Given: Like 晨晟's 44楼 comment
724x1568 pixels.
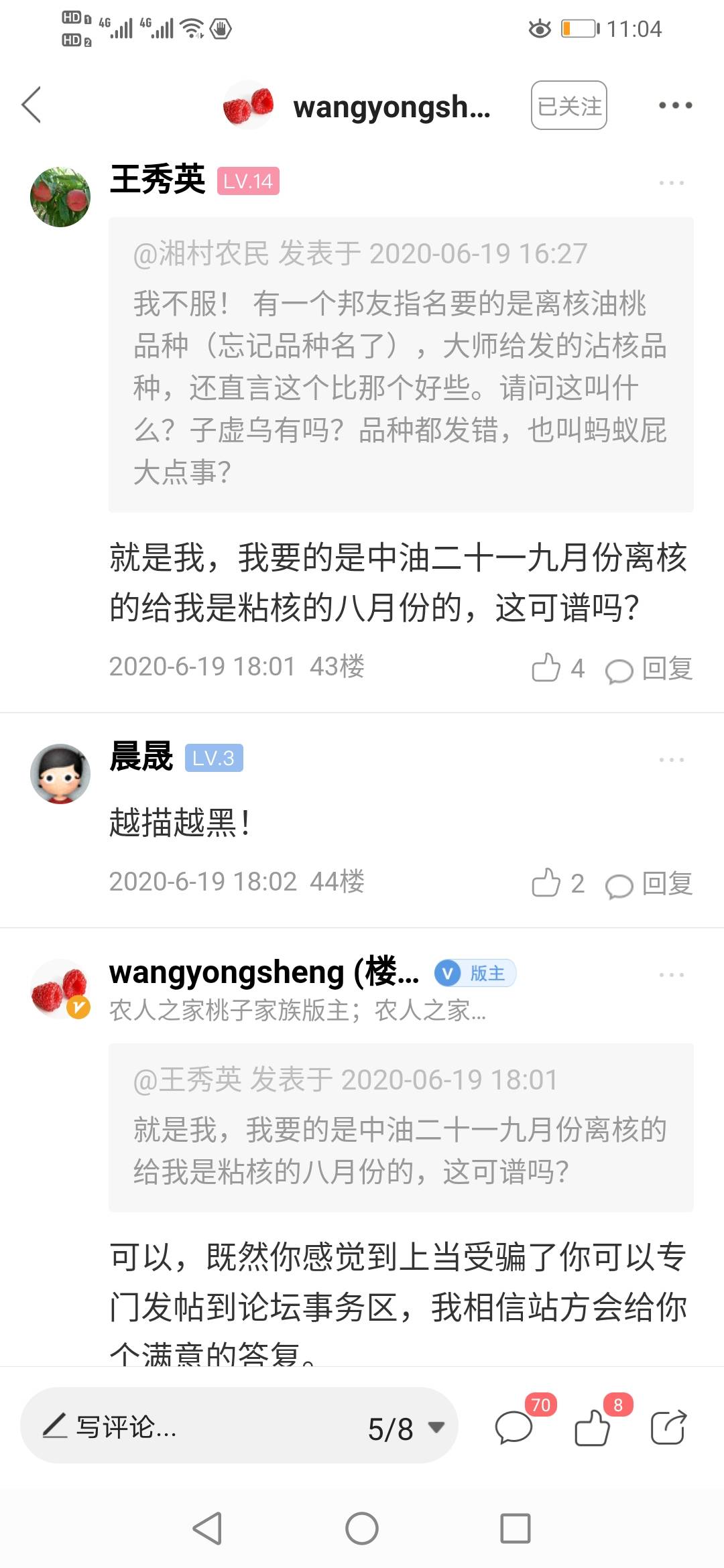Looking at the screenshot, I should [558, 883].
